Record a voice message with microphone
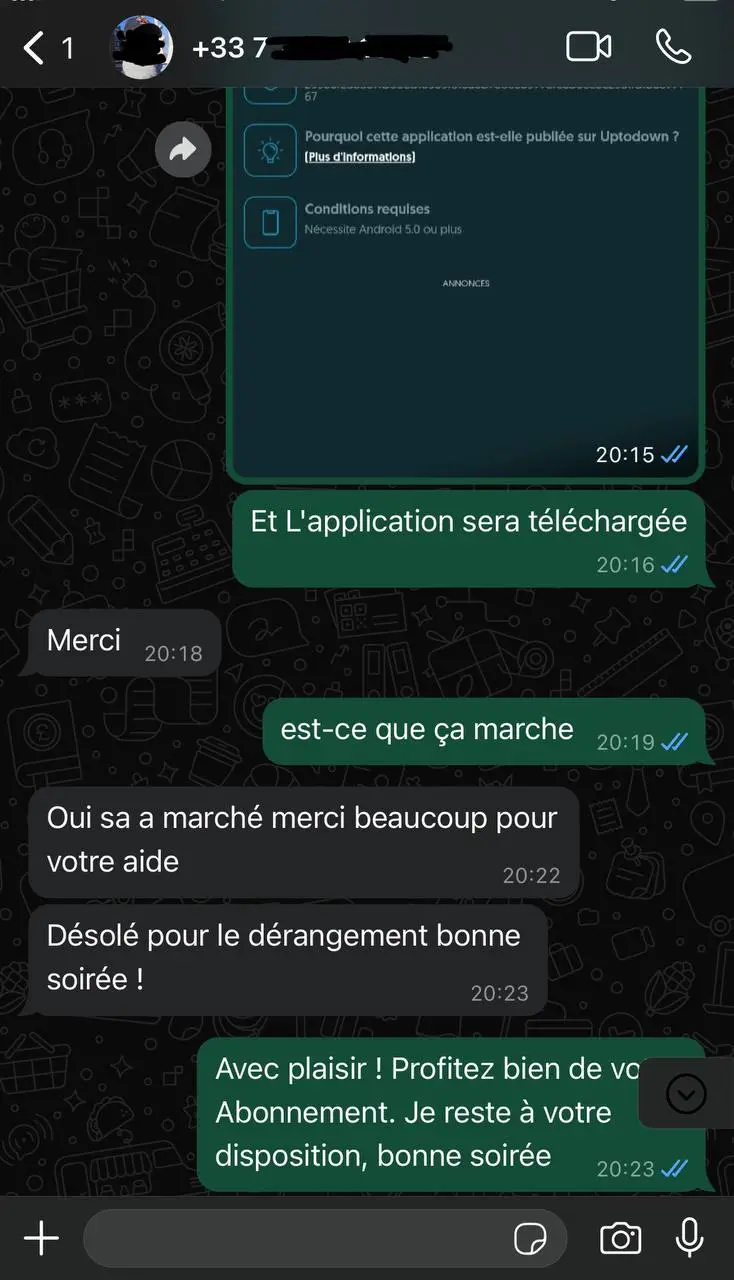734x1280 pixels. (689, 1239)
